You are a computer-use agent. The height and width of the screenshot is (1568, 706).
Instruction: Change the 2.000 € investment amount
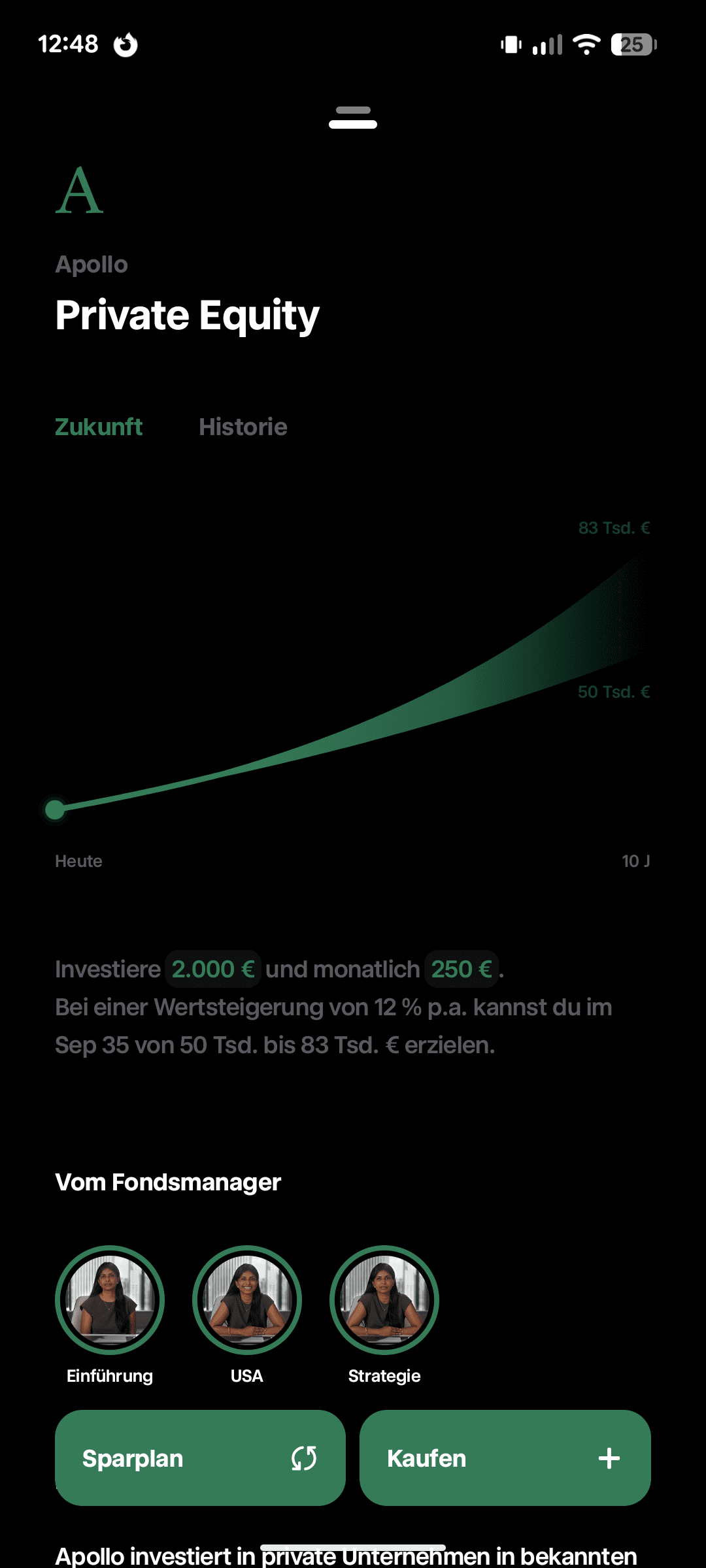coord(212,969)
